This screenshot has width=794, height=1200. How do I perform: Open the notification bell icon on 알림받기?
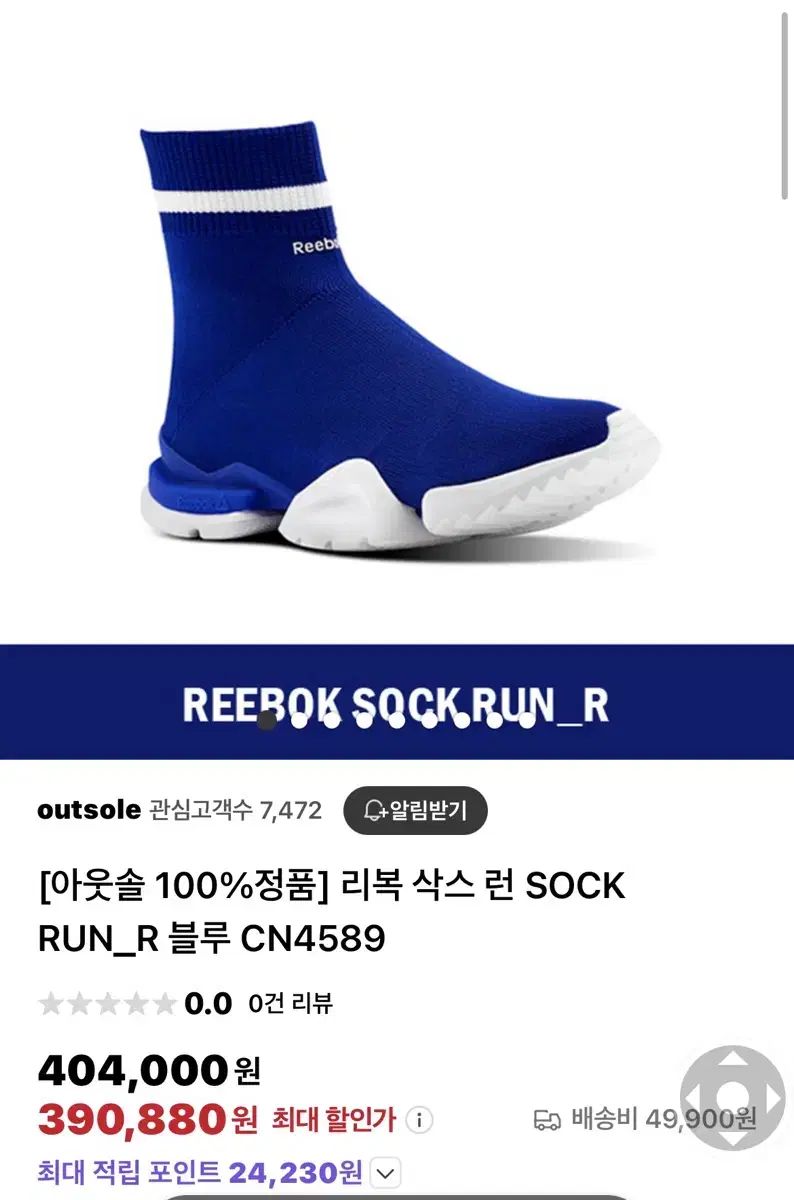pyautogui.click(x=372, y=810)
